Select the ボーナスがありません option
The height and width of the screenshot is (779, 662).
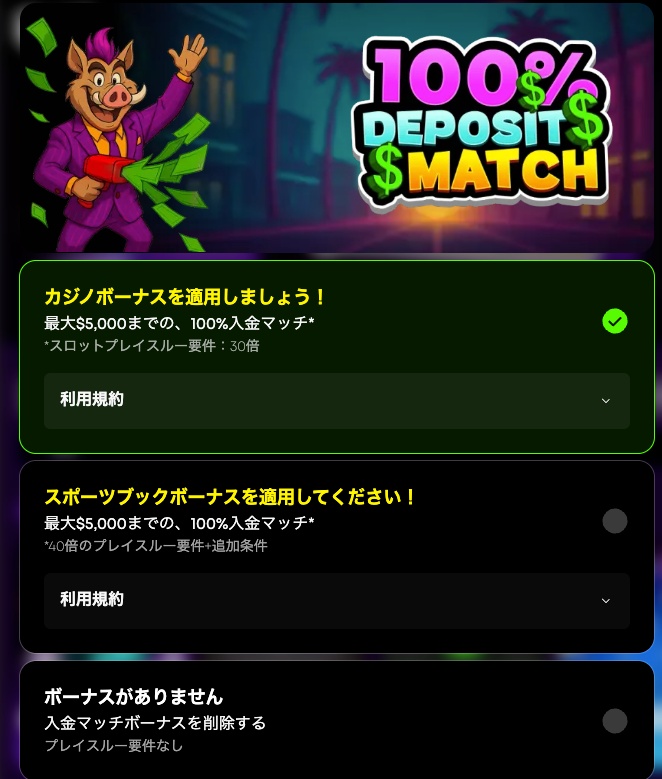[615, 721]
